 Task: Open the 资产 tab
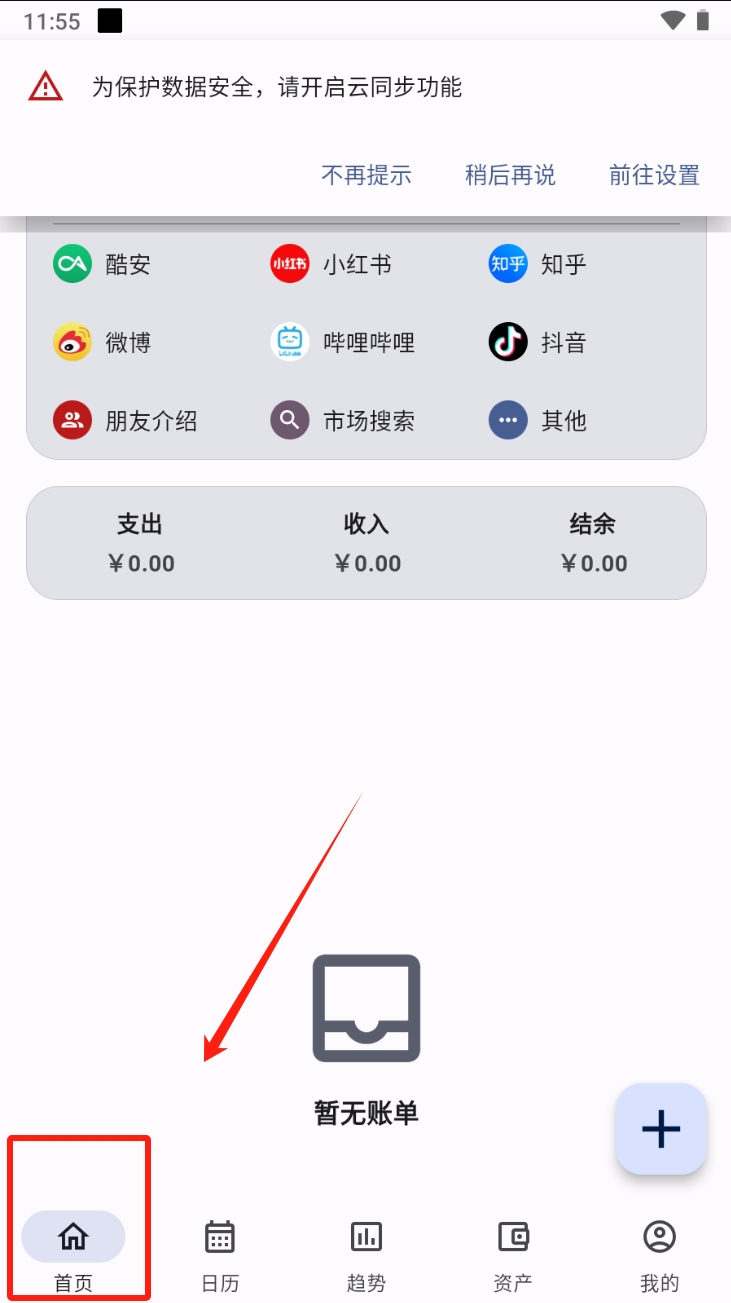tap(513, 1252)
